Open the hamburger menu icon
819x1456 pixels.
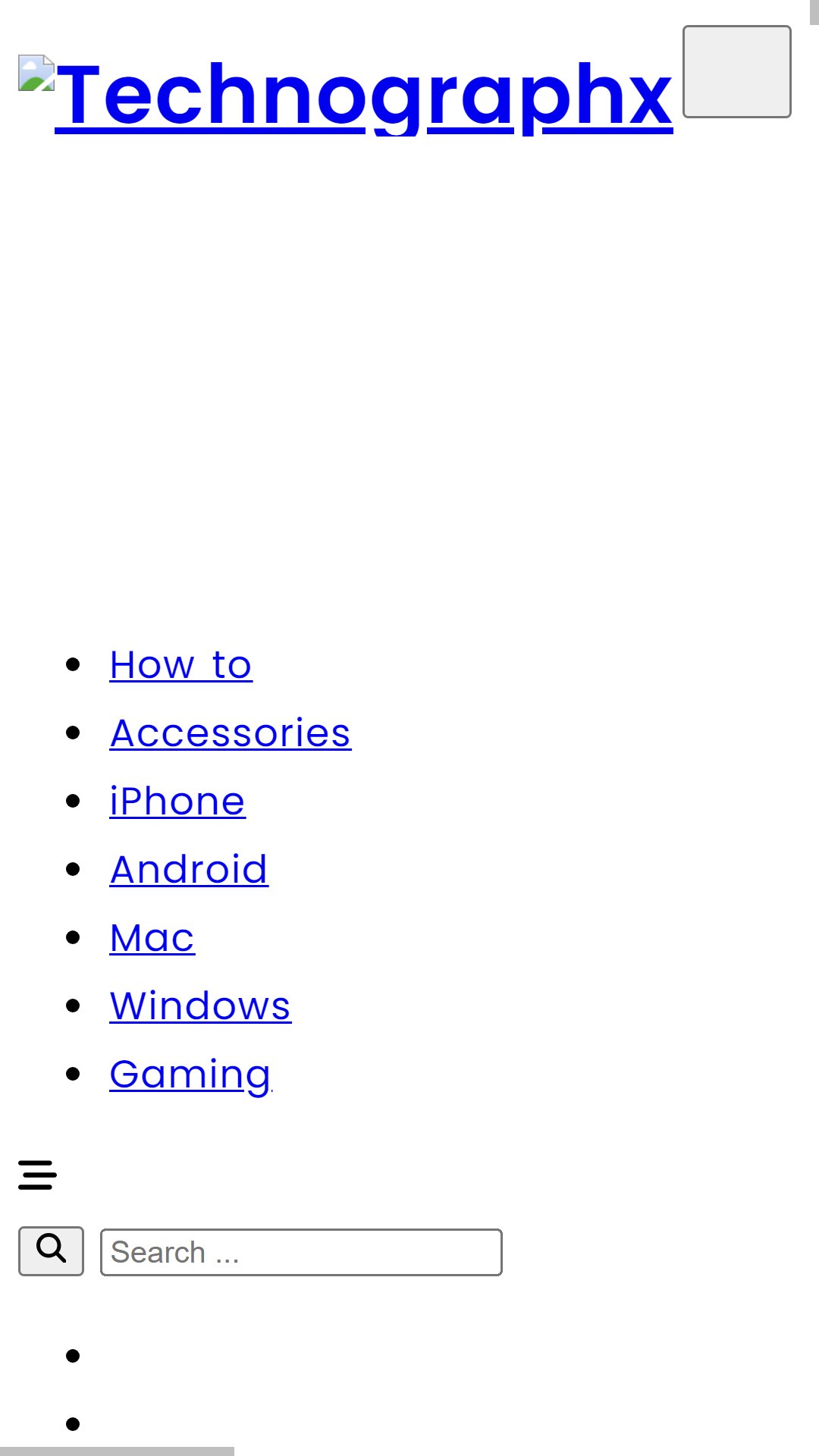38,1175
